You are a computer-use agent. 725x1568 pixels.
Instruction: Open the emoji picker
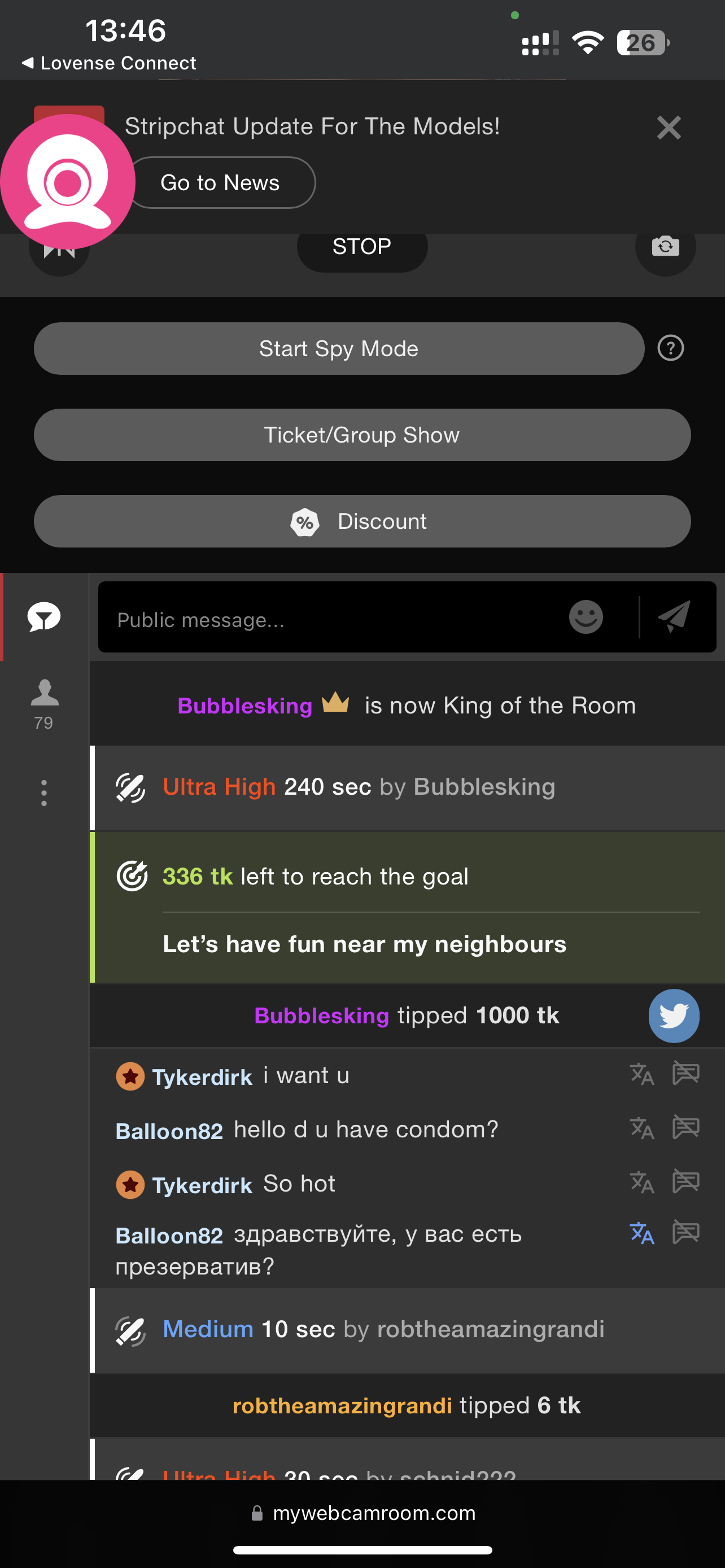tap(586, 617)
